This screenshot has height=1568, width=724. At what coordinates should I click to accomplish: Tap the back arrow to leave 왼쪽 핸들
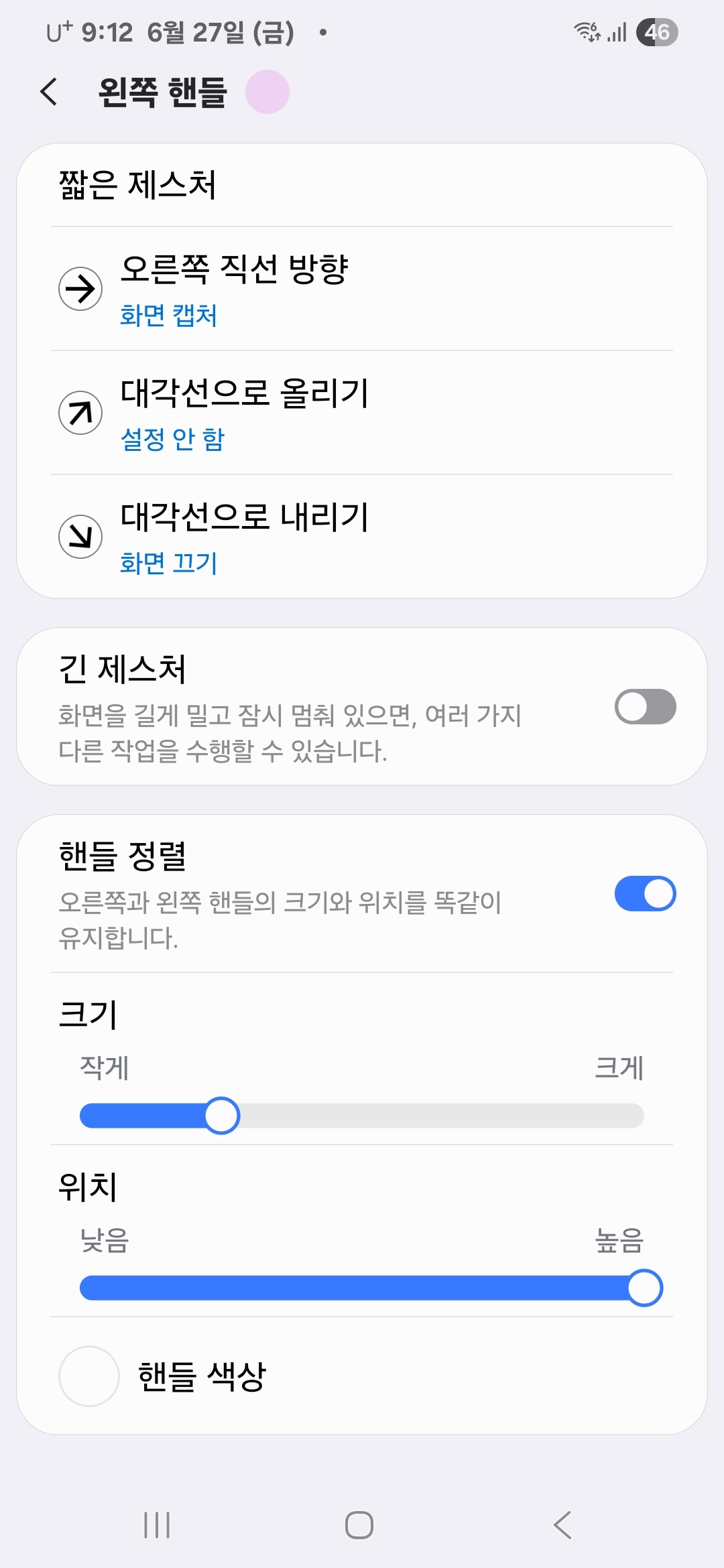[48, 92]
